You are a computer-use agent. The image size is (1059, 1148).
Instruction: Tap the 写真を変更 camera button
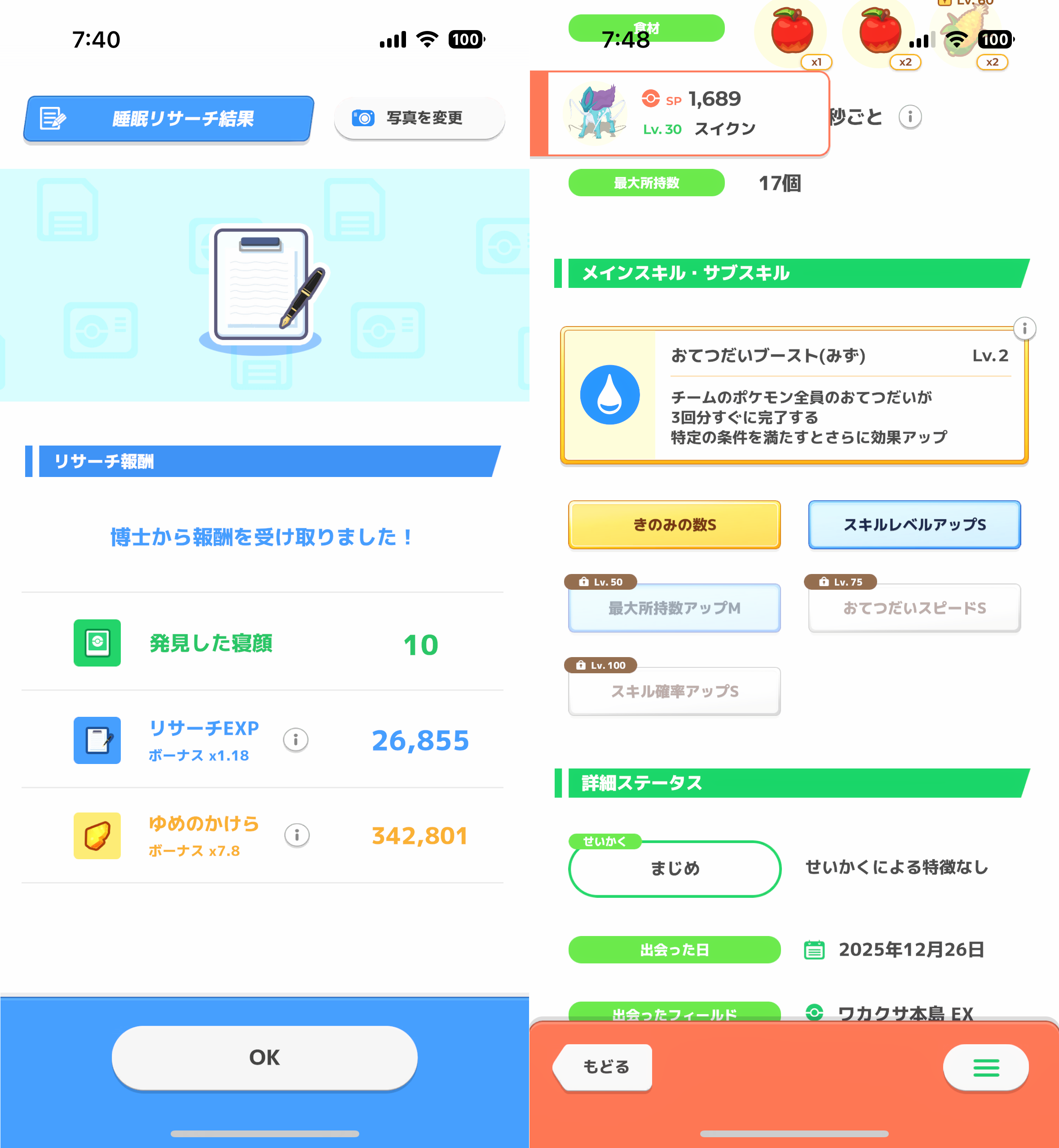tap(419, 118)
